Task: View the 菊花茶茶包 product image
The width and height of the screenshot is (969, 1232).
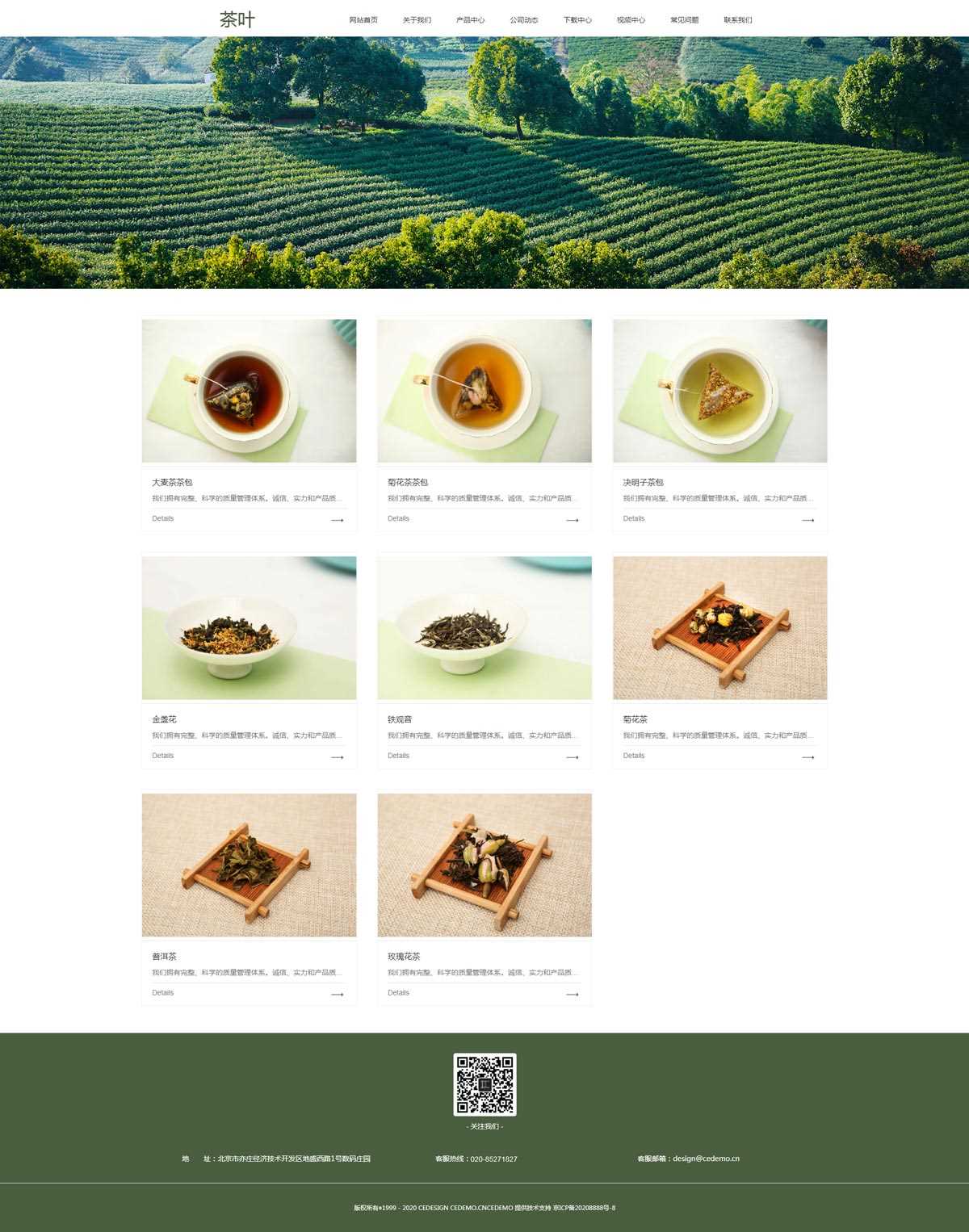Action: click(x=484, y=391)
